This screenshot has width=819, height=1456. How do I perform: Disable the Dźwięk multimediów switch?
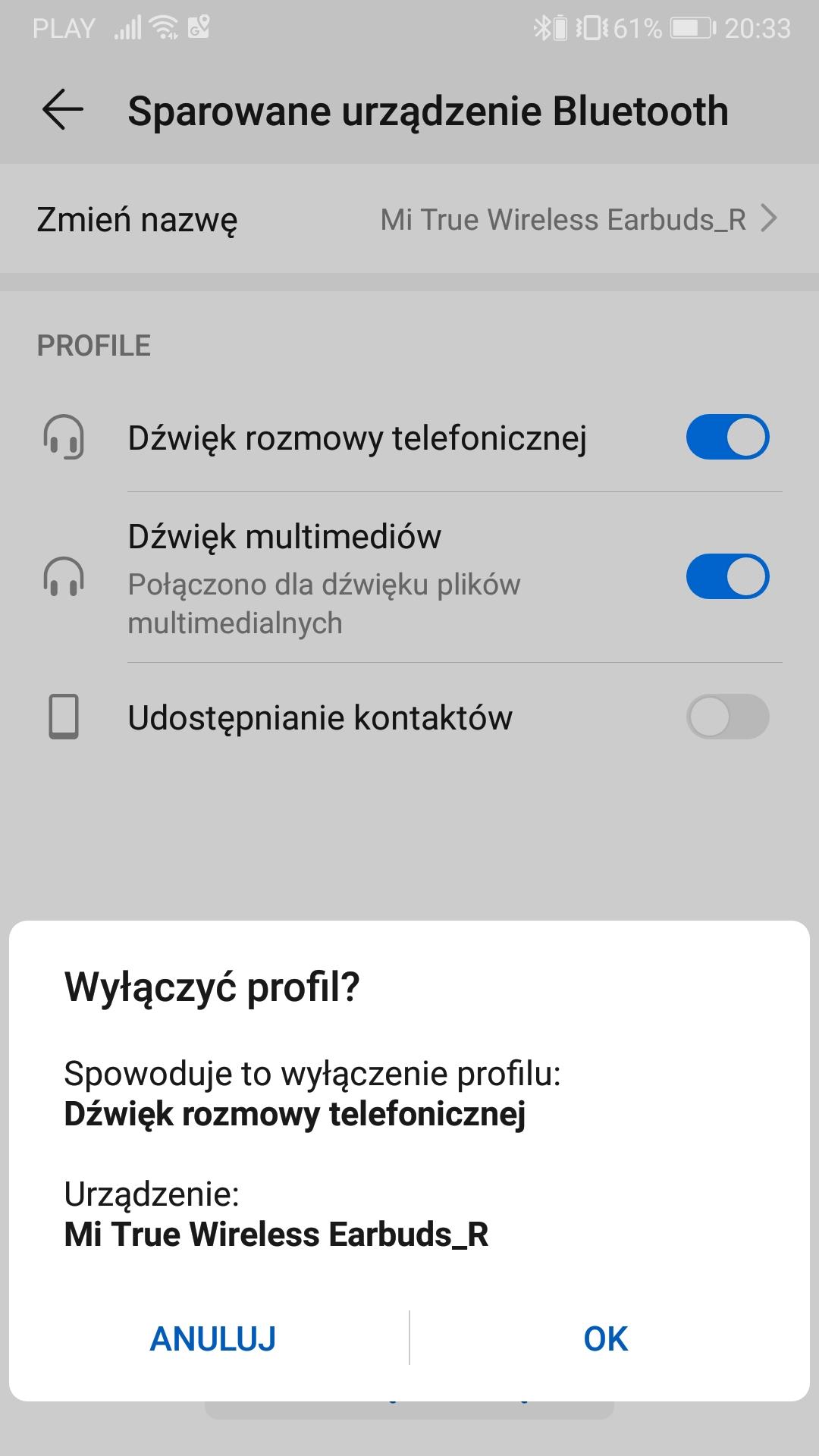click(727, 577)
